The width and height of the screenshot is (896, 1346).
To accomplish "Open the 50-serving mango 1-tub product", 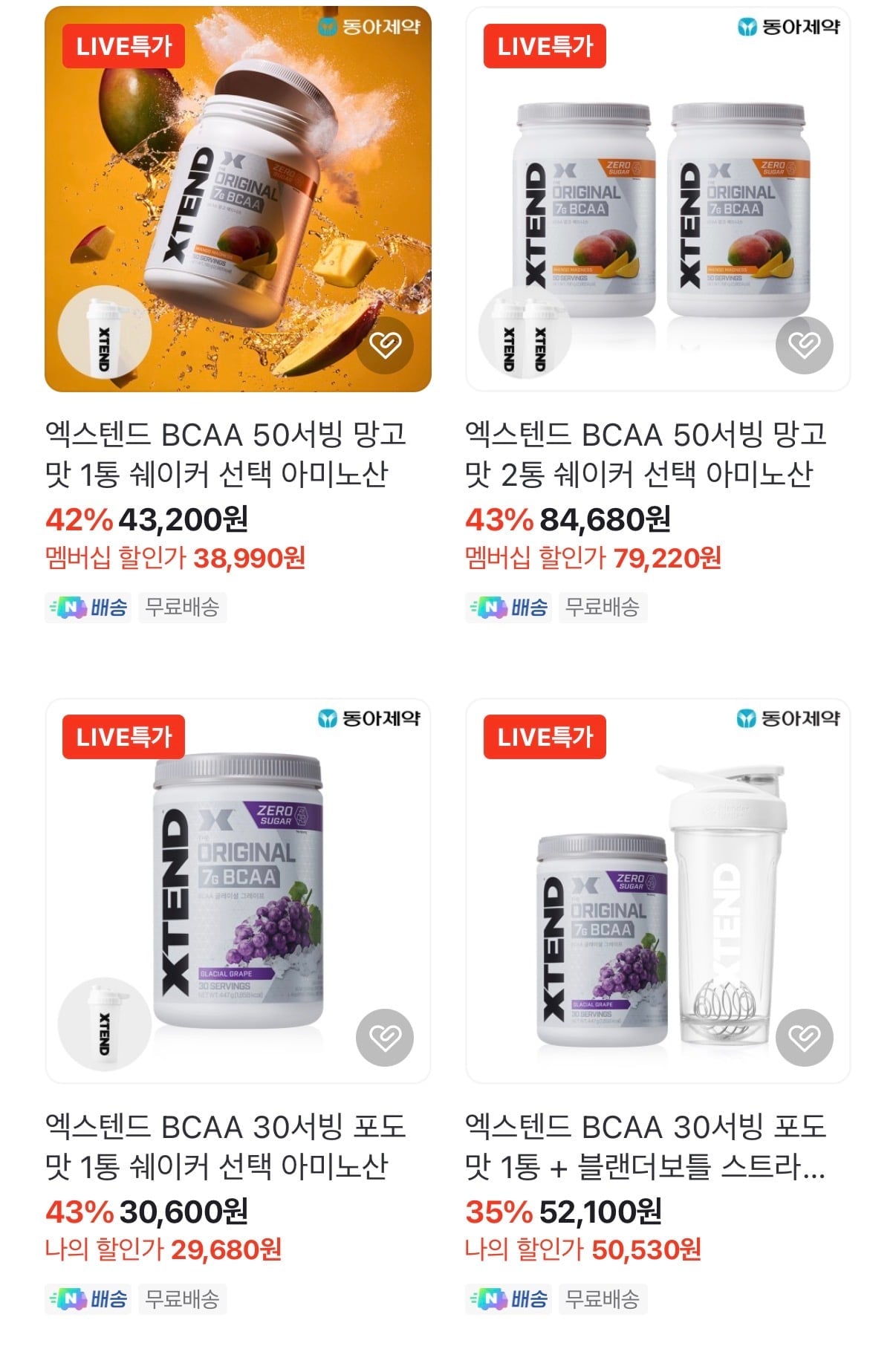I will coord(225,453).
